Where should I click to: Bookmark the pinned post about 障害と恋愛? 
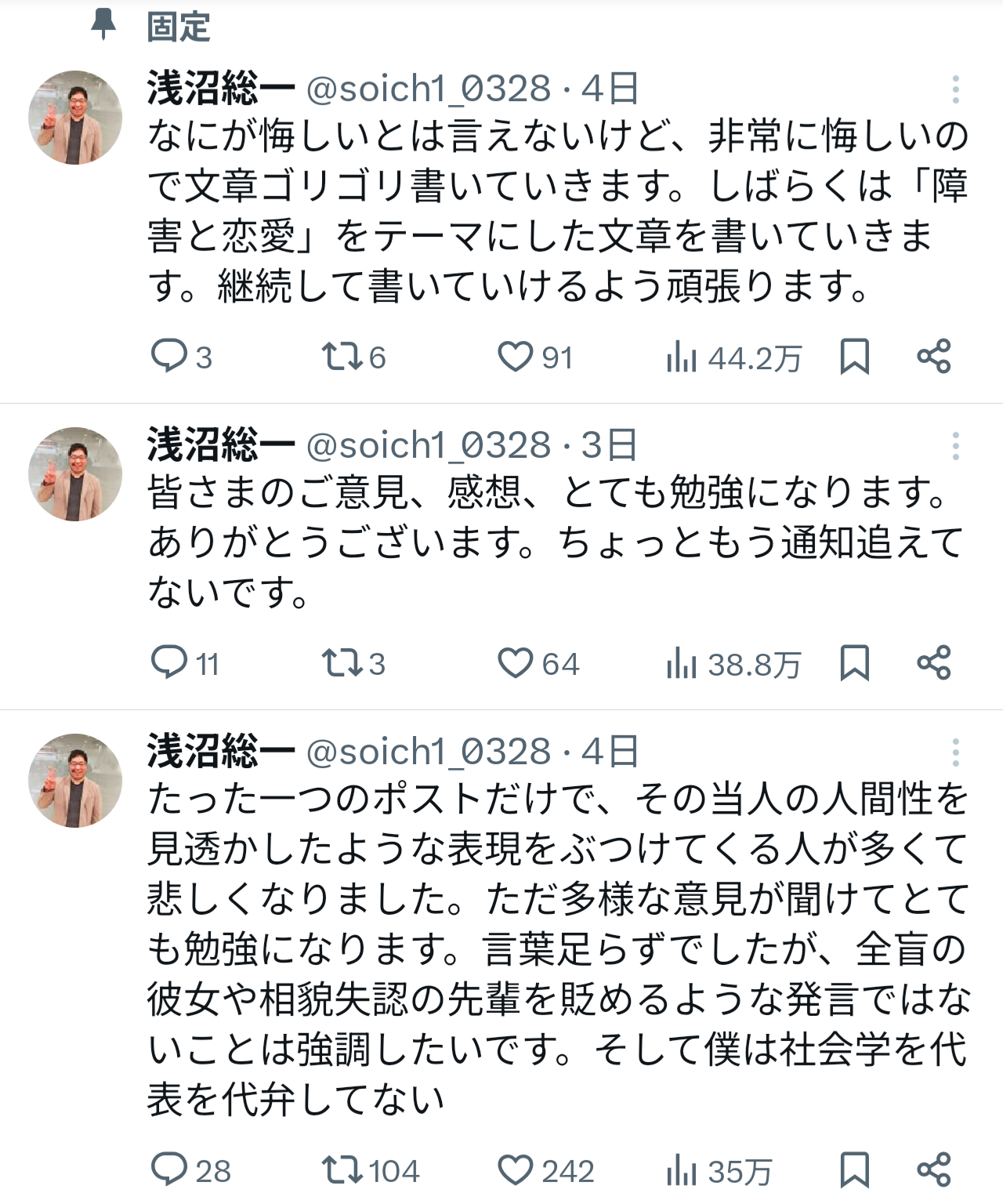[854, 356]
